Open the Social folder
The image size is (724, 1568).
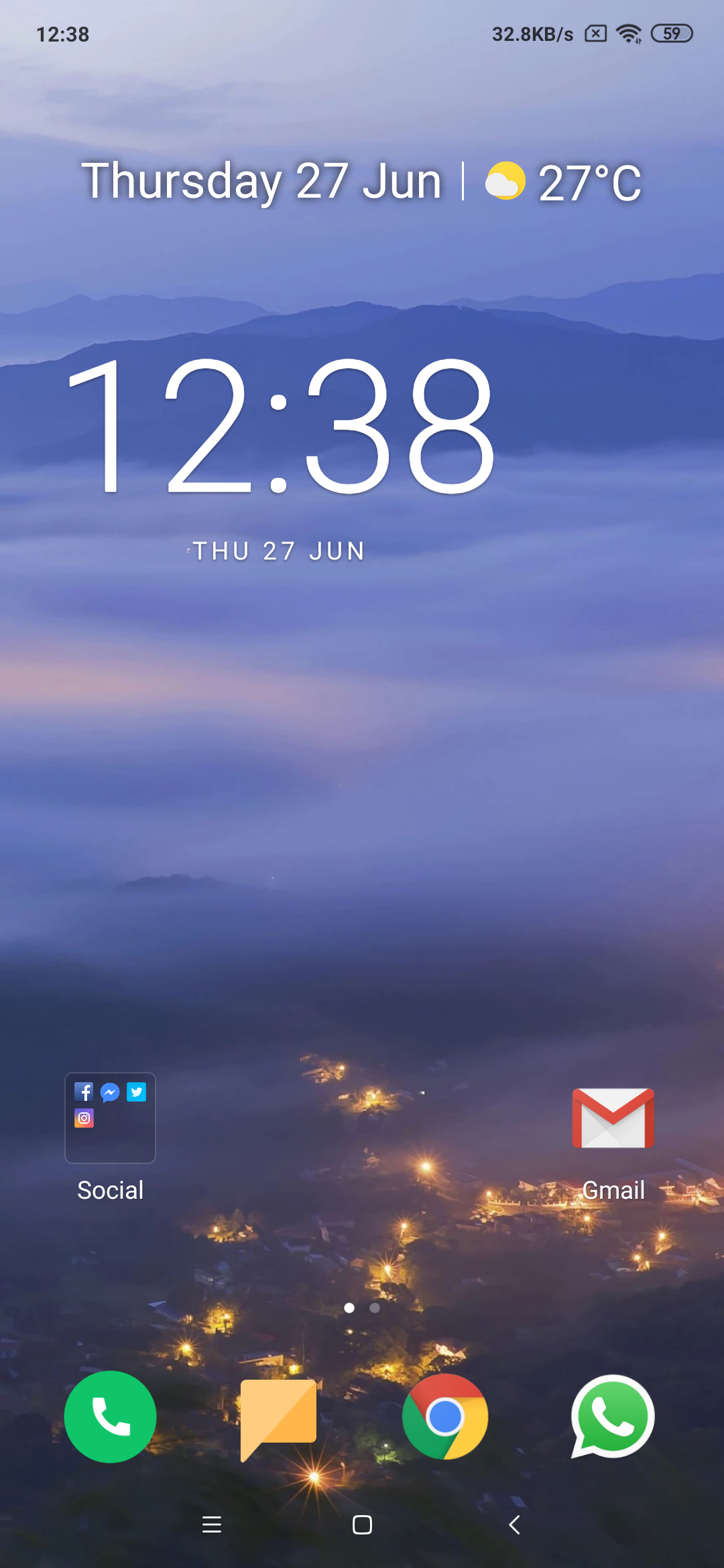coord(110,1118)
